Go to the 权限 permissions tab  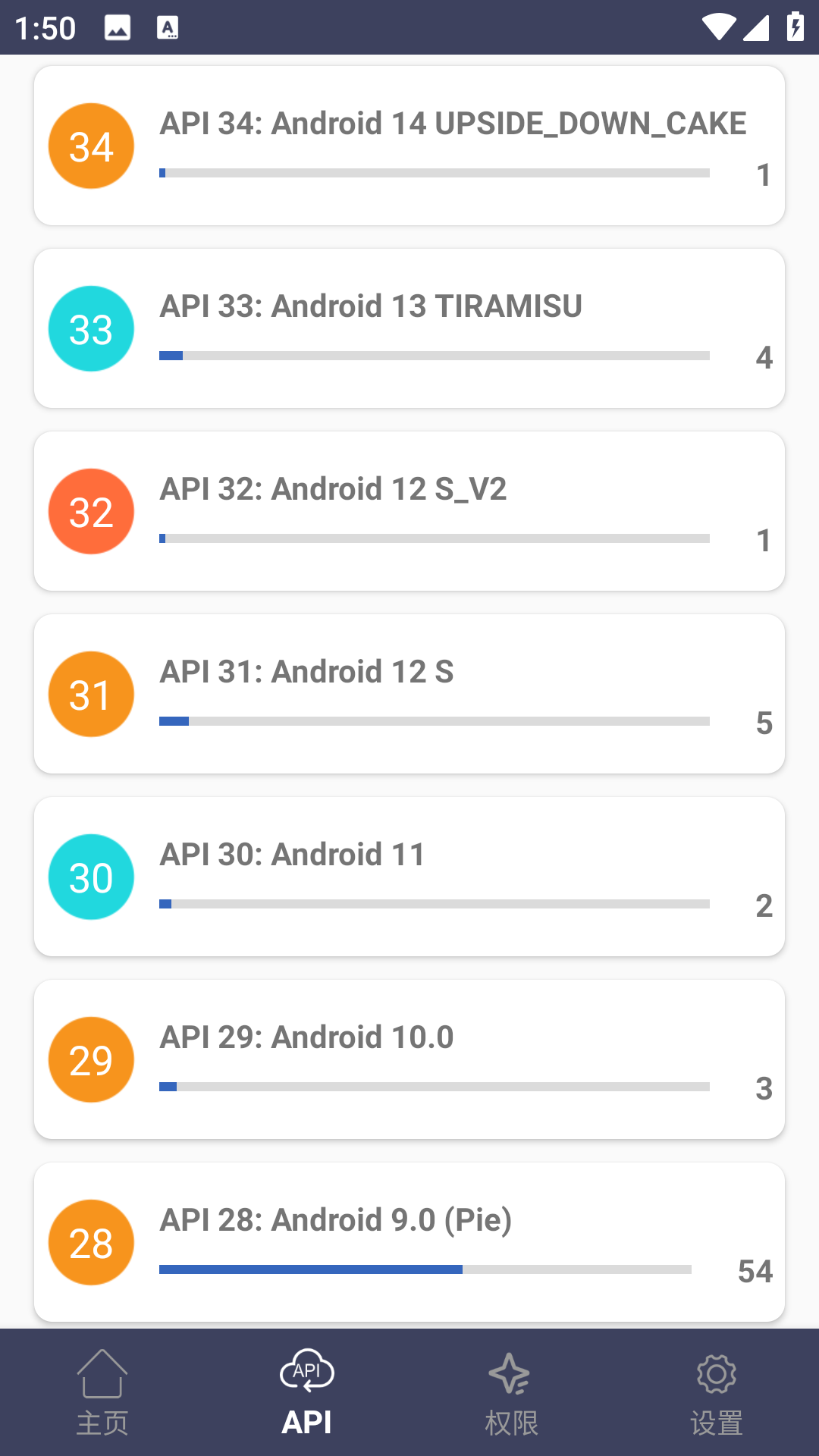[512, 1392]
